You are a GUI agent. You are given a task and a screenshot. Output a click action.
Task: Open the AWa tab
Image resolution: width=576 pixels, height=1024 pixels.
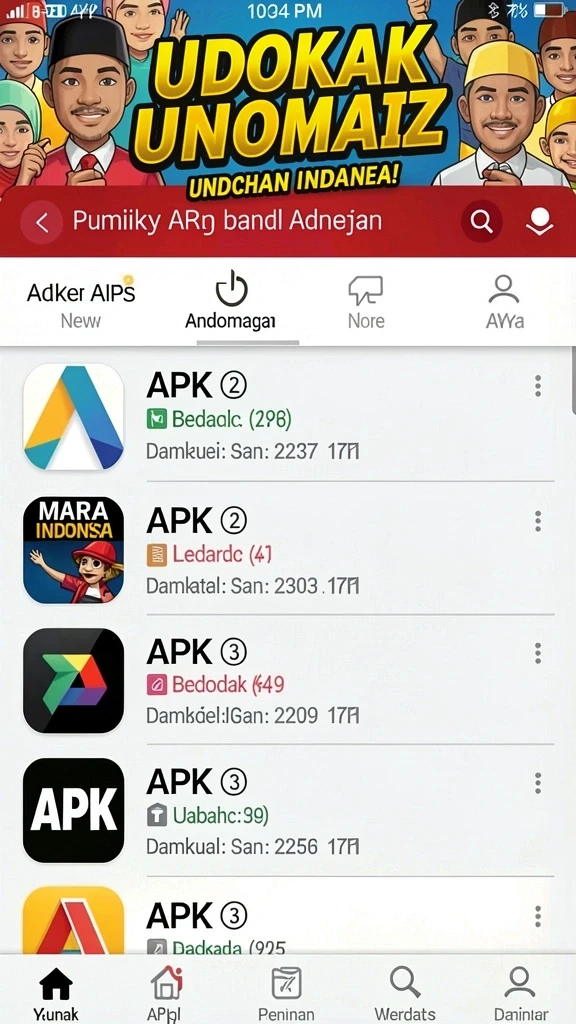(504, 302)
